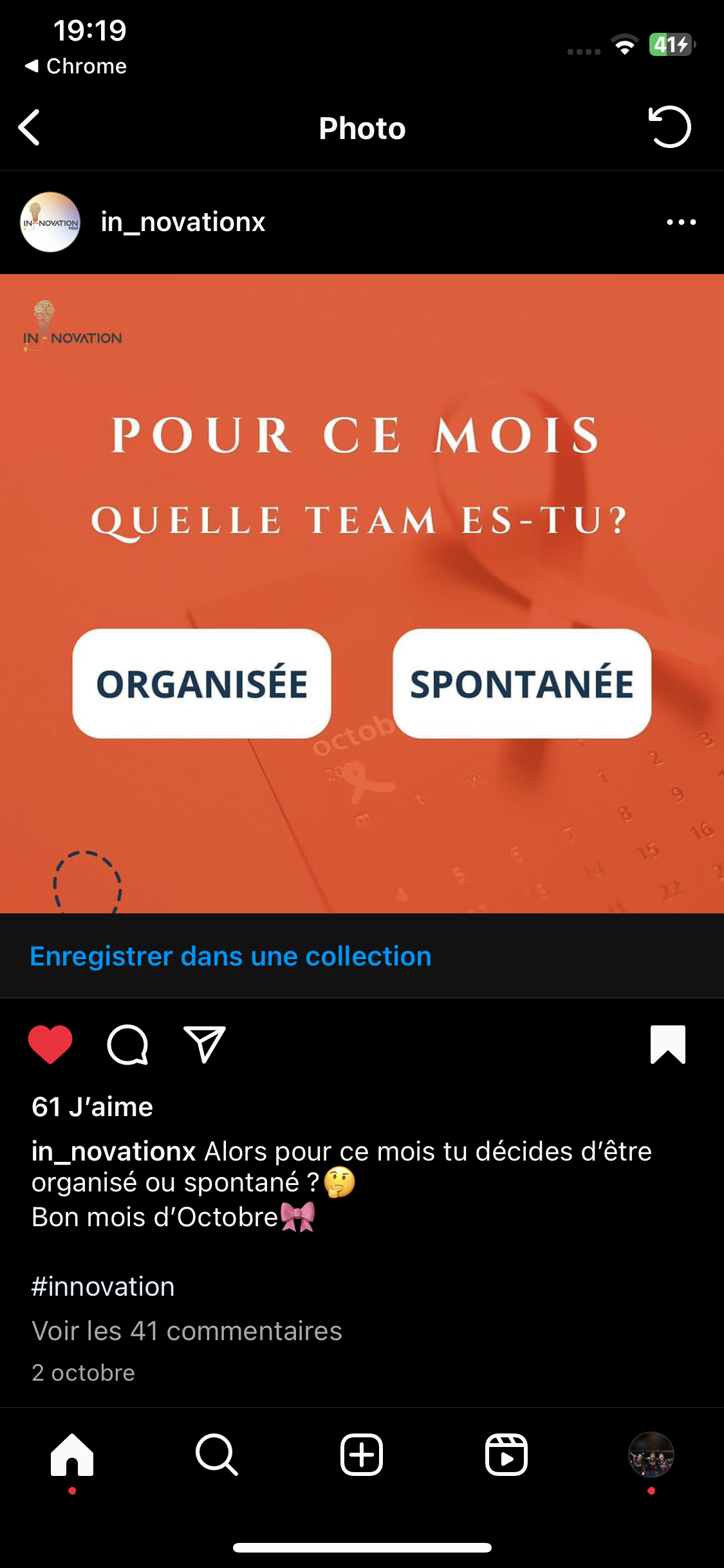
Task: Switch to the Reels tab
Action: (x=506, y=1455)
